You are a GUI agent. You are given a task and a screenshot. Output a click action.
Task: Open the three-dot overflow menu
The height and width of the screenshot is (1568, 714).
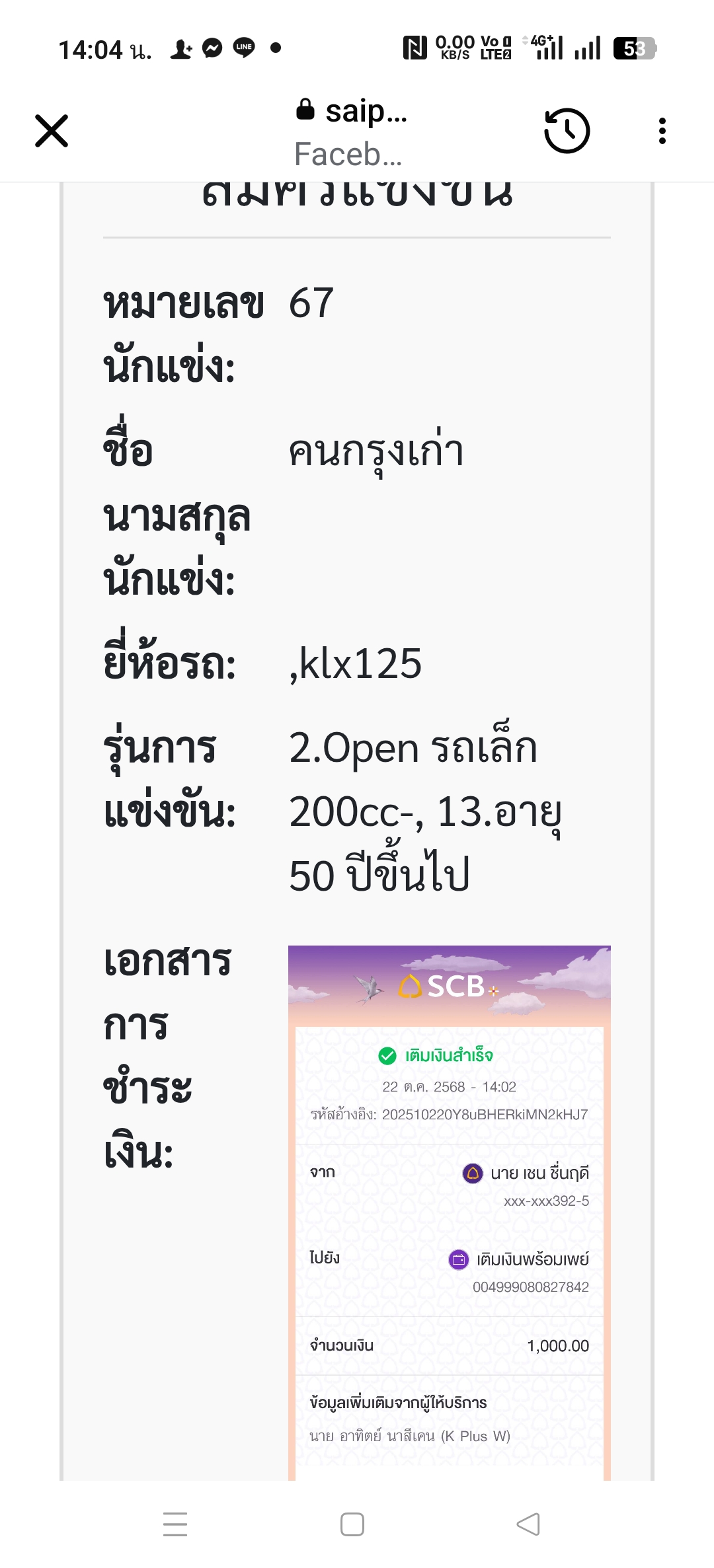[662, 131]
